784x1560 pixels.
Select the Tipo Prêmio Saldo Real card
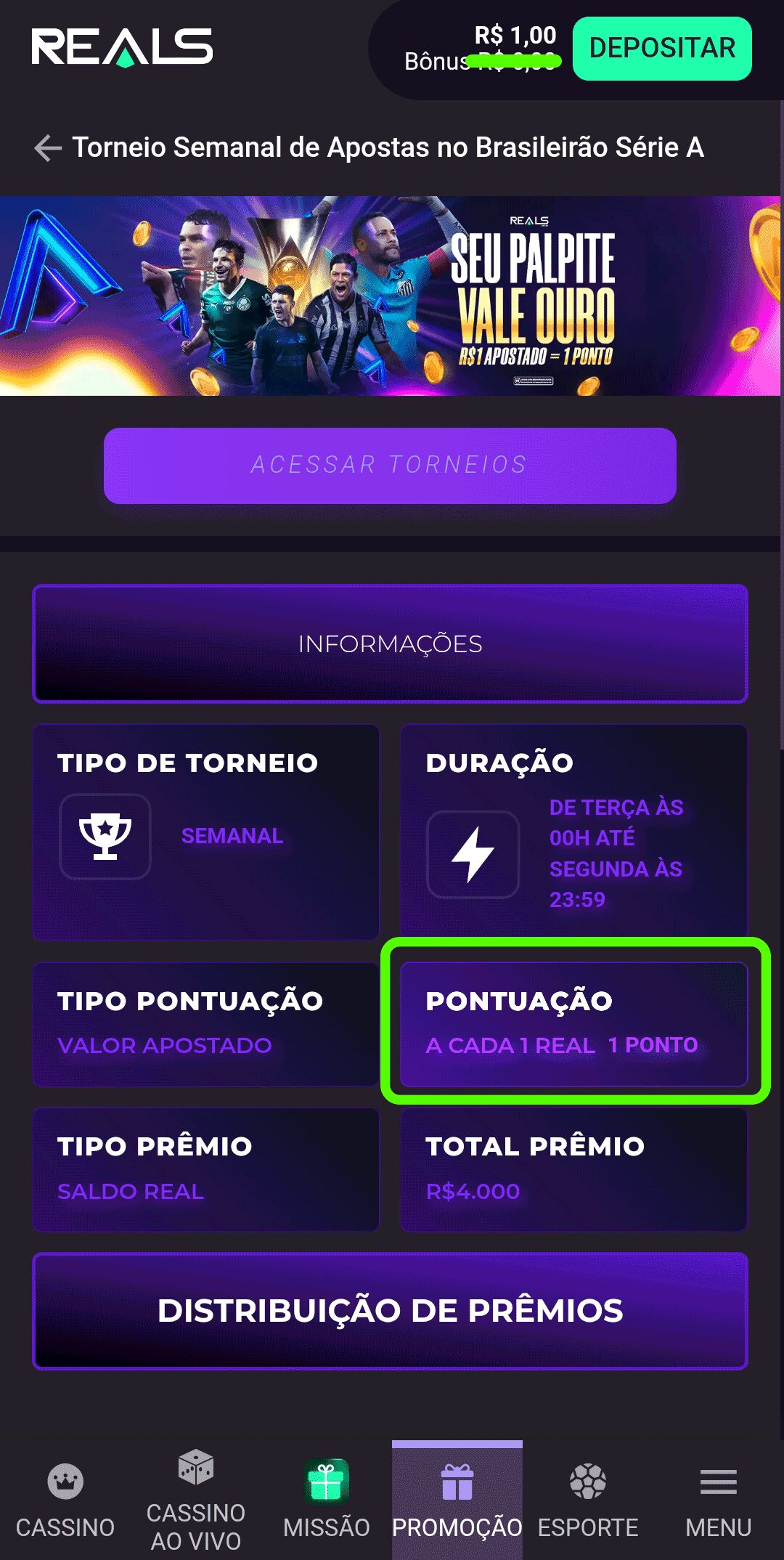[x=207, y=1169]
